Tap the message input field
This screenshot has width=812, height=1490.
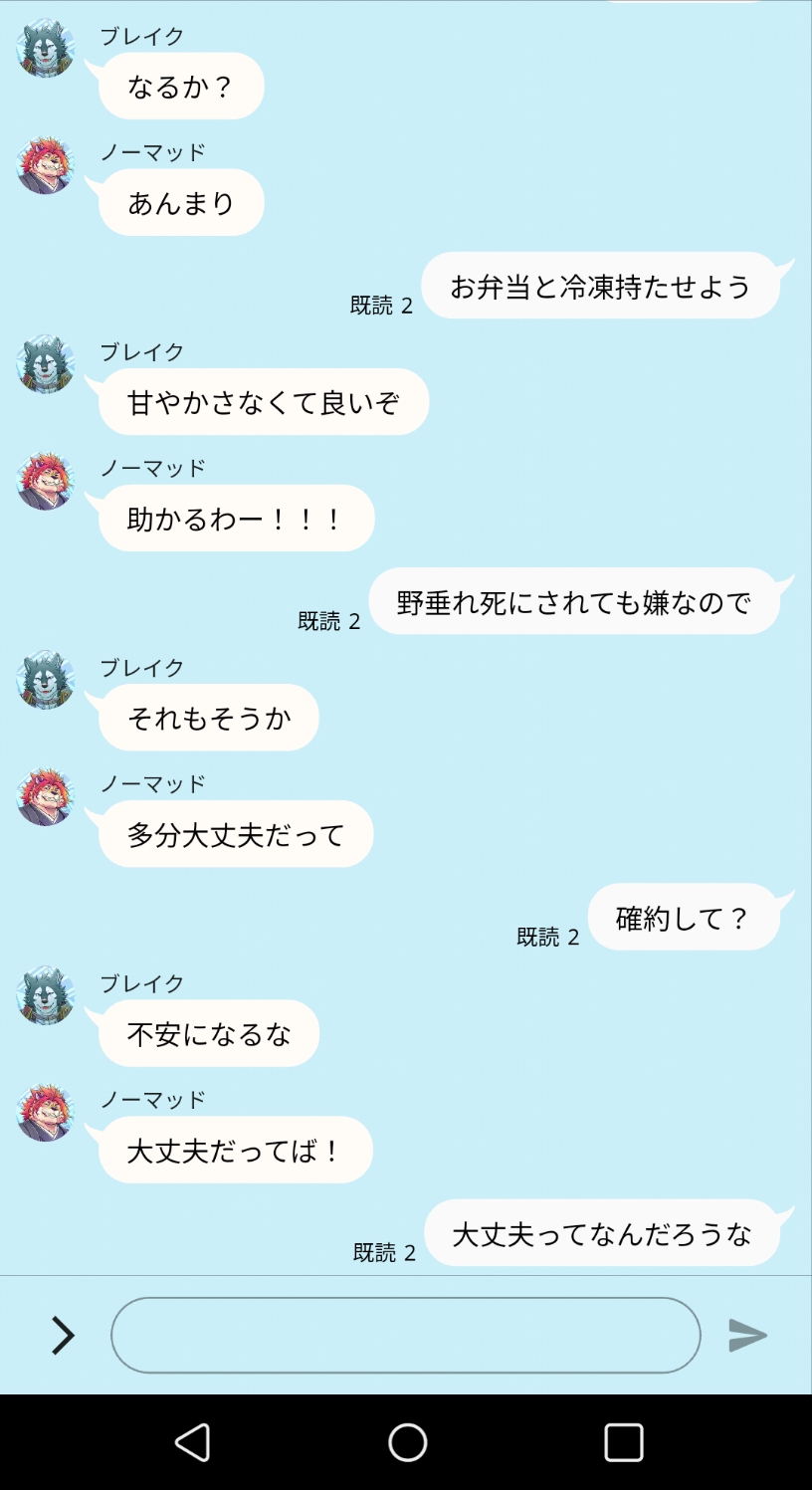405,1335
